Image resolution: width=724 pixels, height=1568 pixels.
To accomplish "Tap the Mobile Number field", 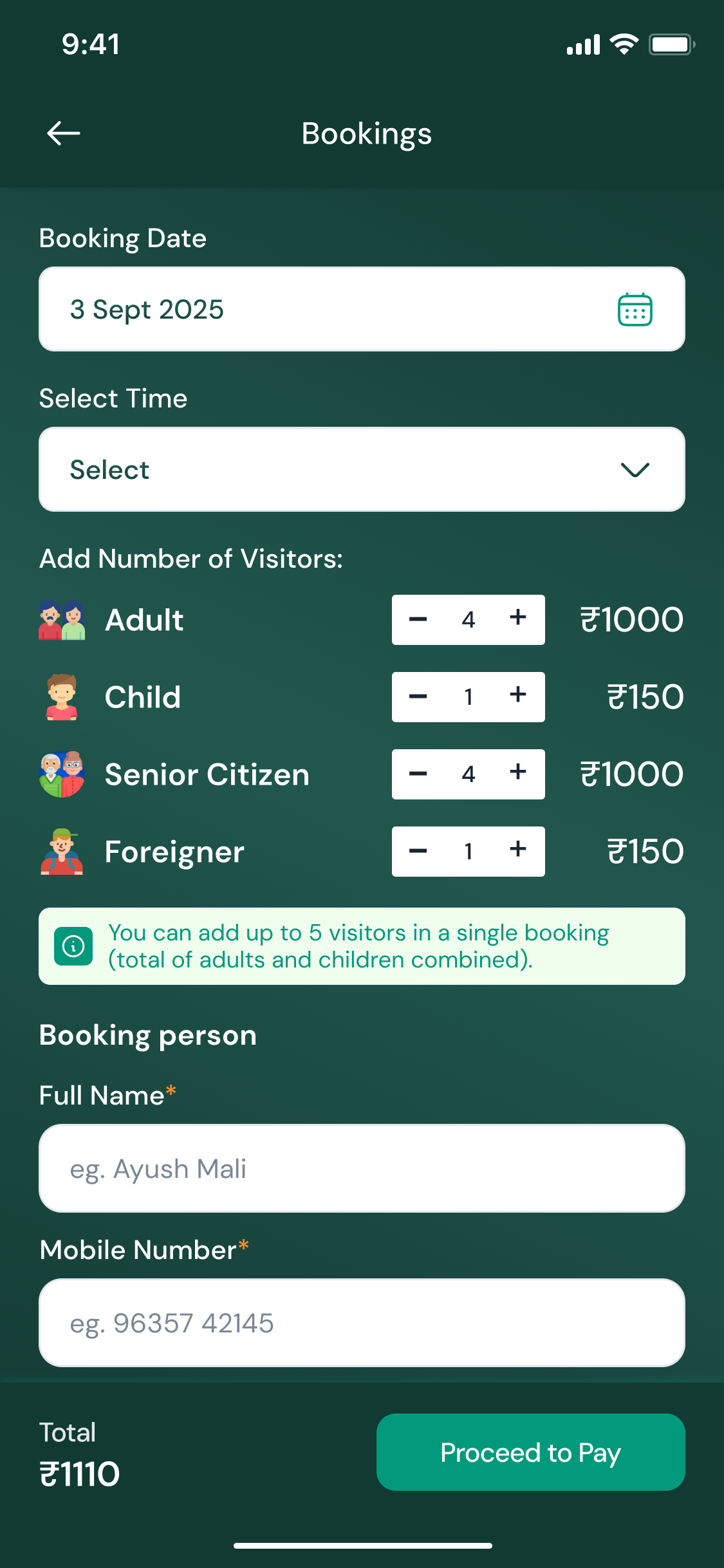I will click(362, 1323).
